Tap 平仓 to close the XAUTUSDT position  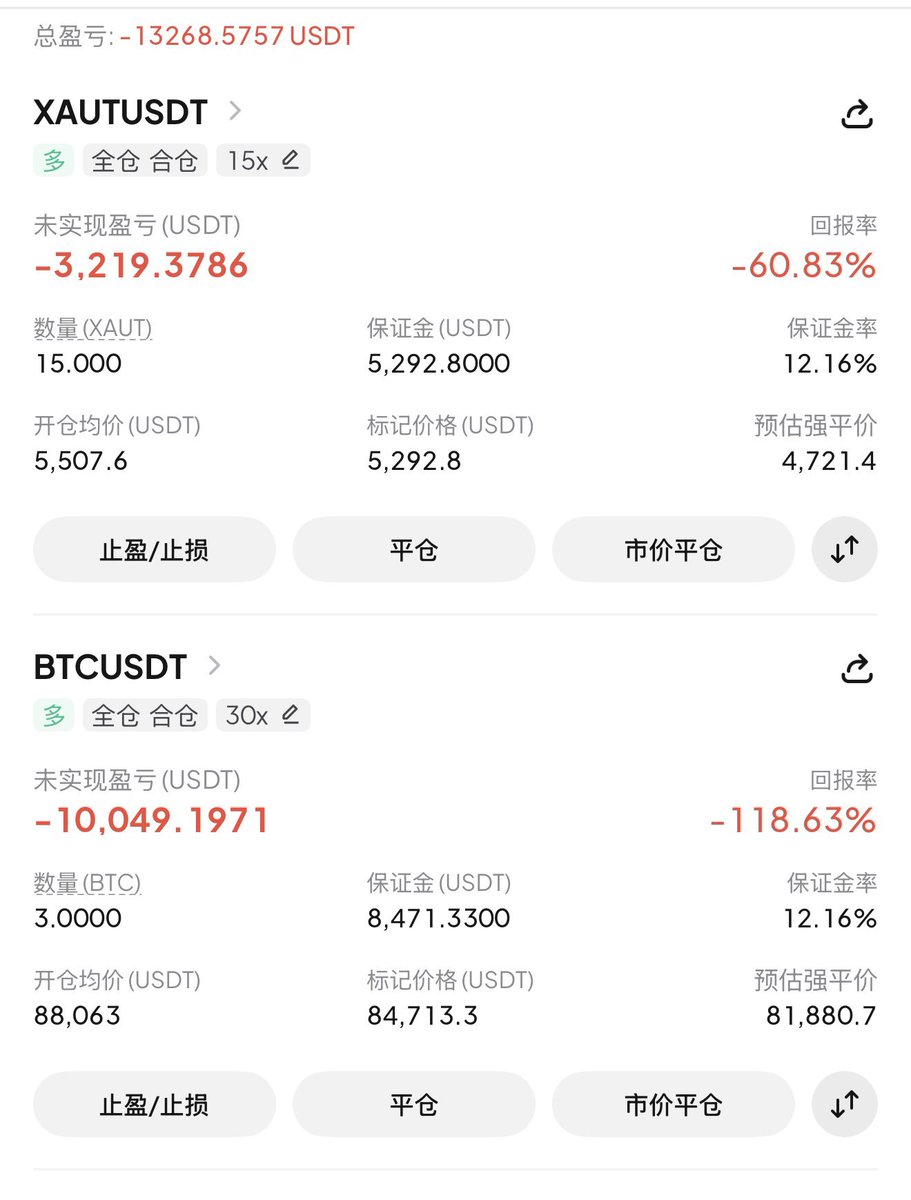coord(413,549)
